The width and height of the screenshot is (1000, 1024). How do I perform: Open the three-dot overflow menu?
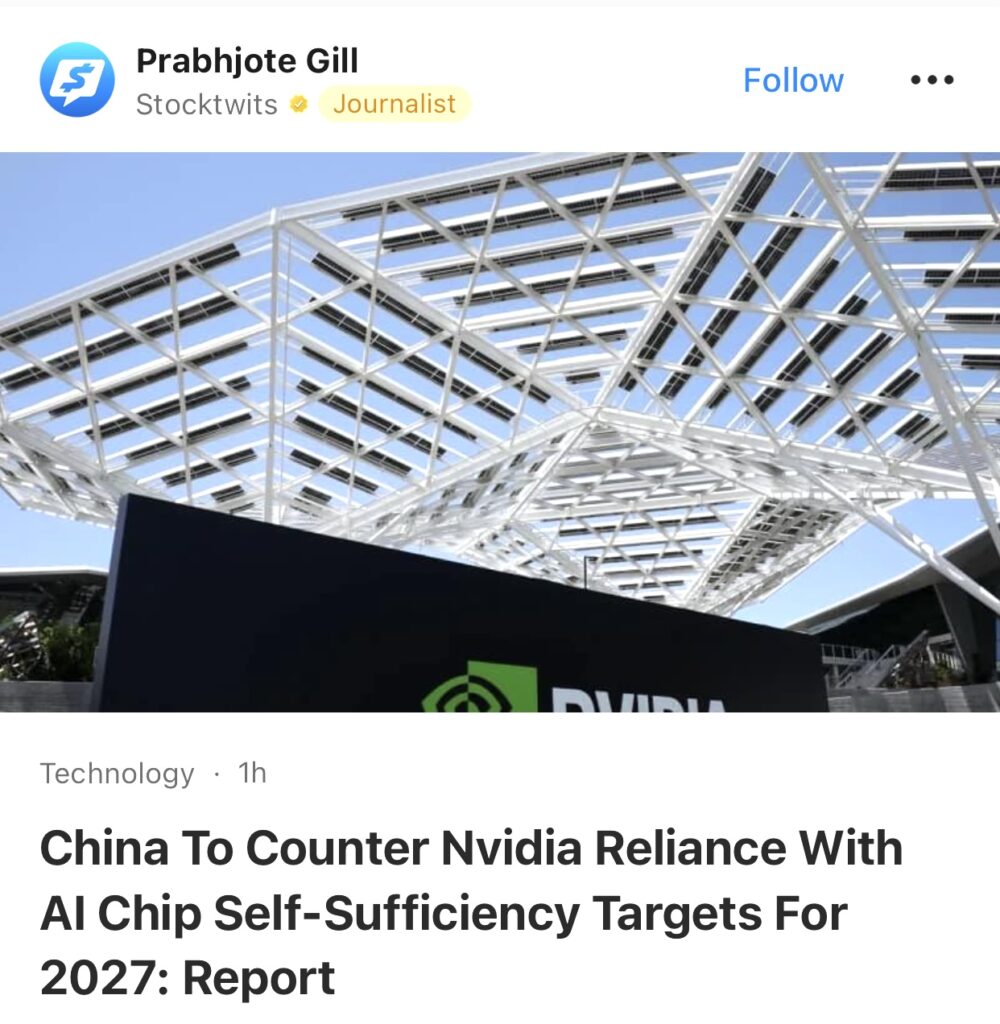pyautogui.click(x=932, y=80)
